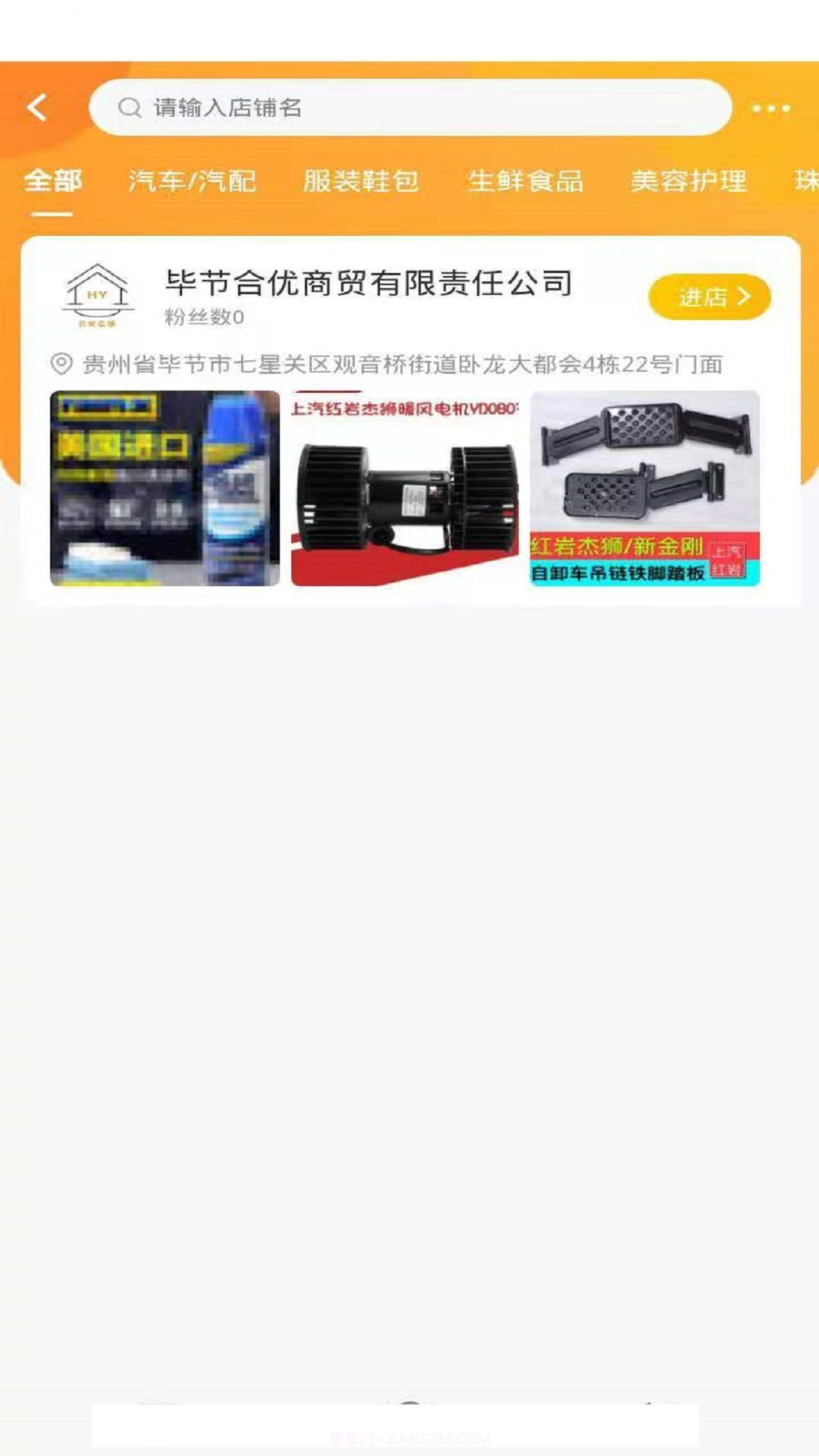Click the back arrow at top left
The height and width of the screenshot is (1456, 819).
(37, 107)
